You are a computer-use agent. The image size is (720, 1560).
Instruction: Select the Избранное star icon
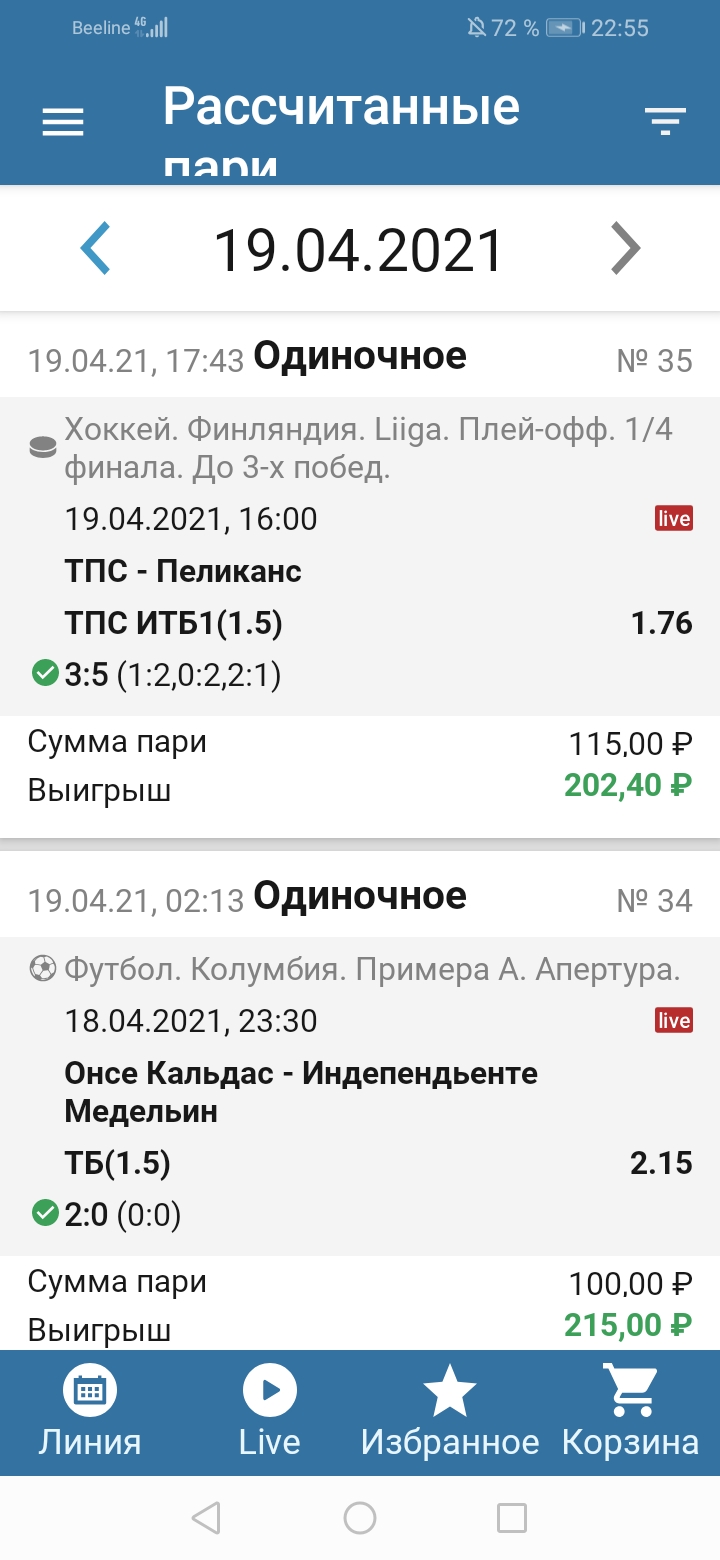[450, 1389]
